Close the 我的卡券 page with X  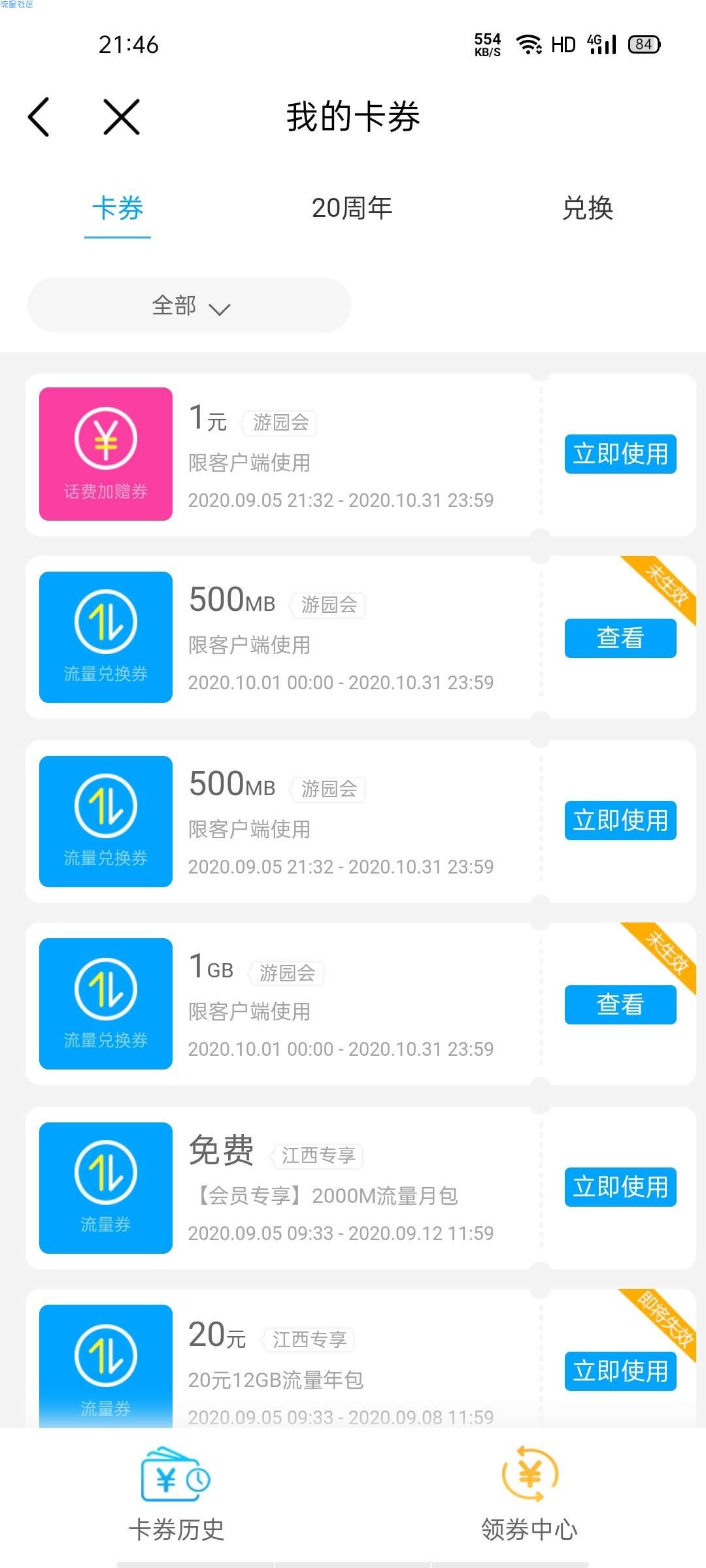122,117
